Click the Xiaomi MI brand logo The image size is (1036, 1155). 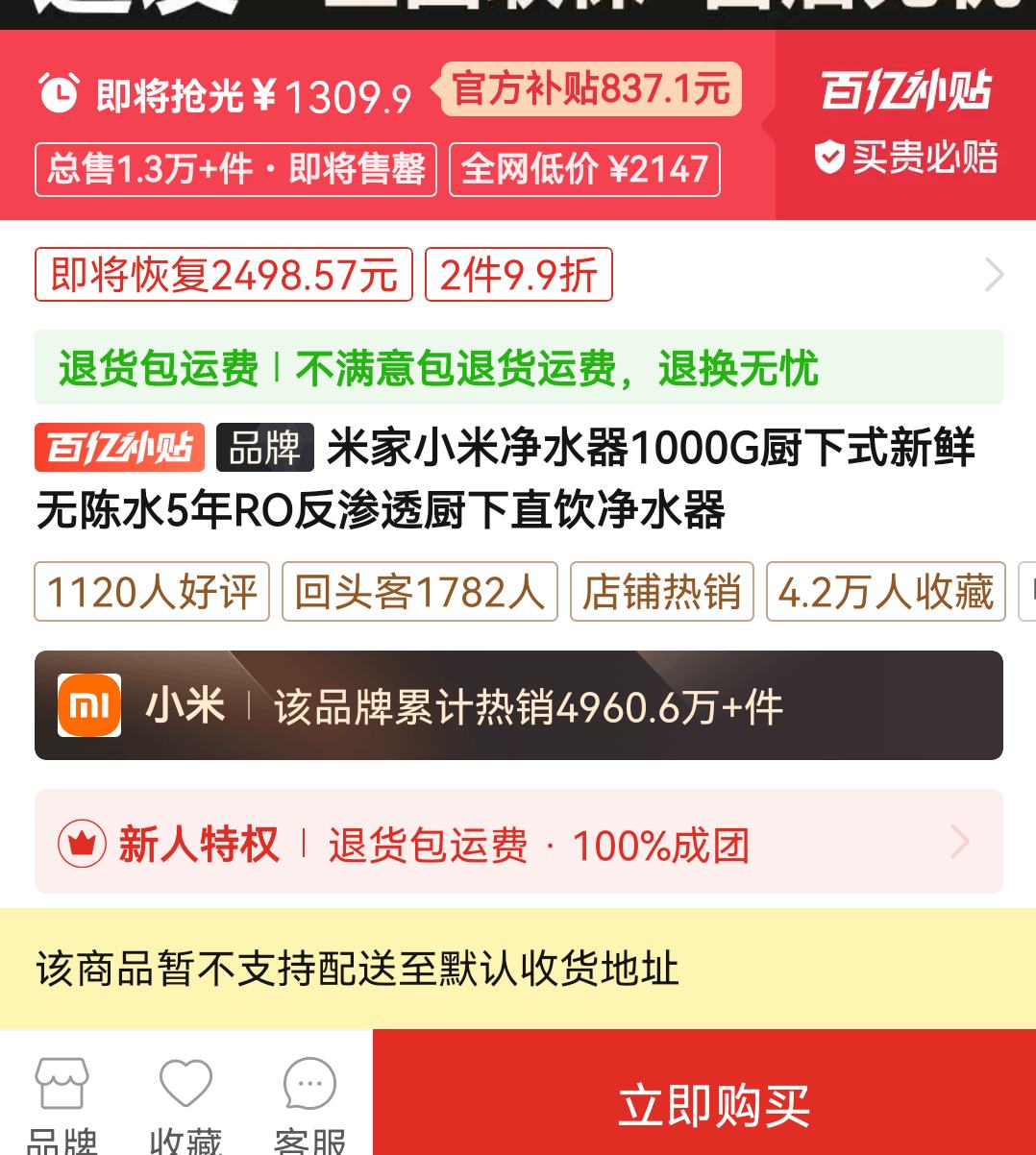[88, 705]
